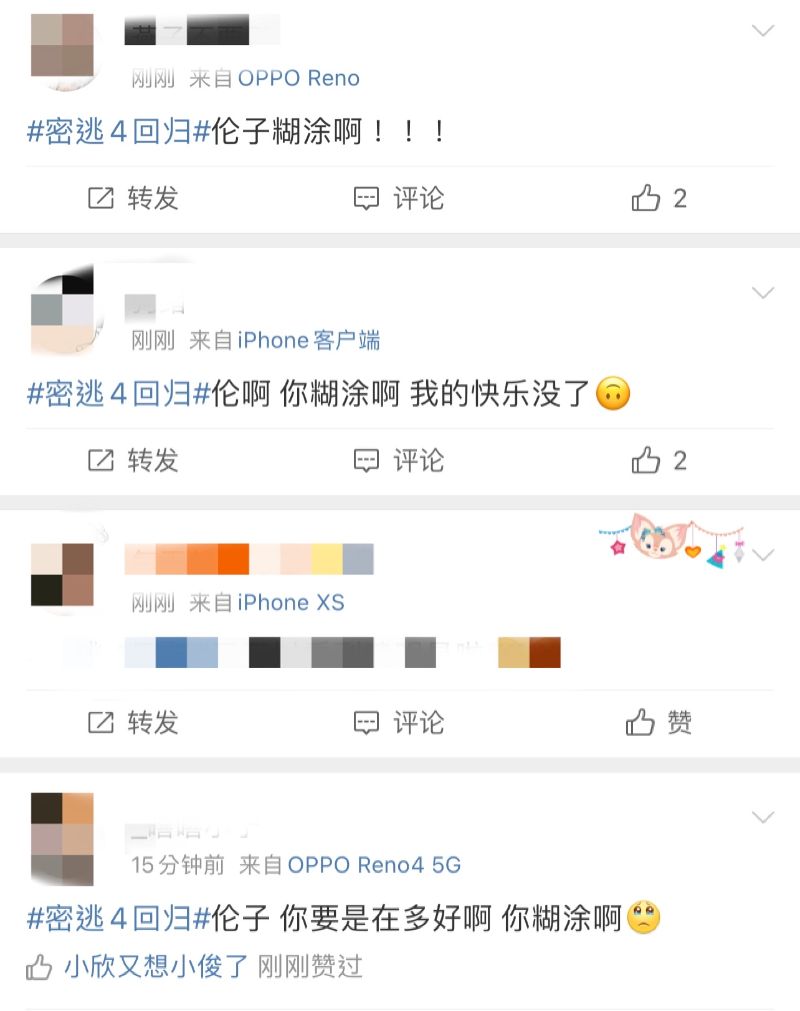Repost the post sent from iPhone XS
This screenshot has height=1011, width=800.
[133, 722]
